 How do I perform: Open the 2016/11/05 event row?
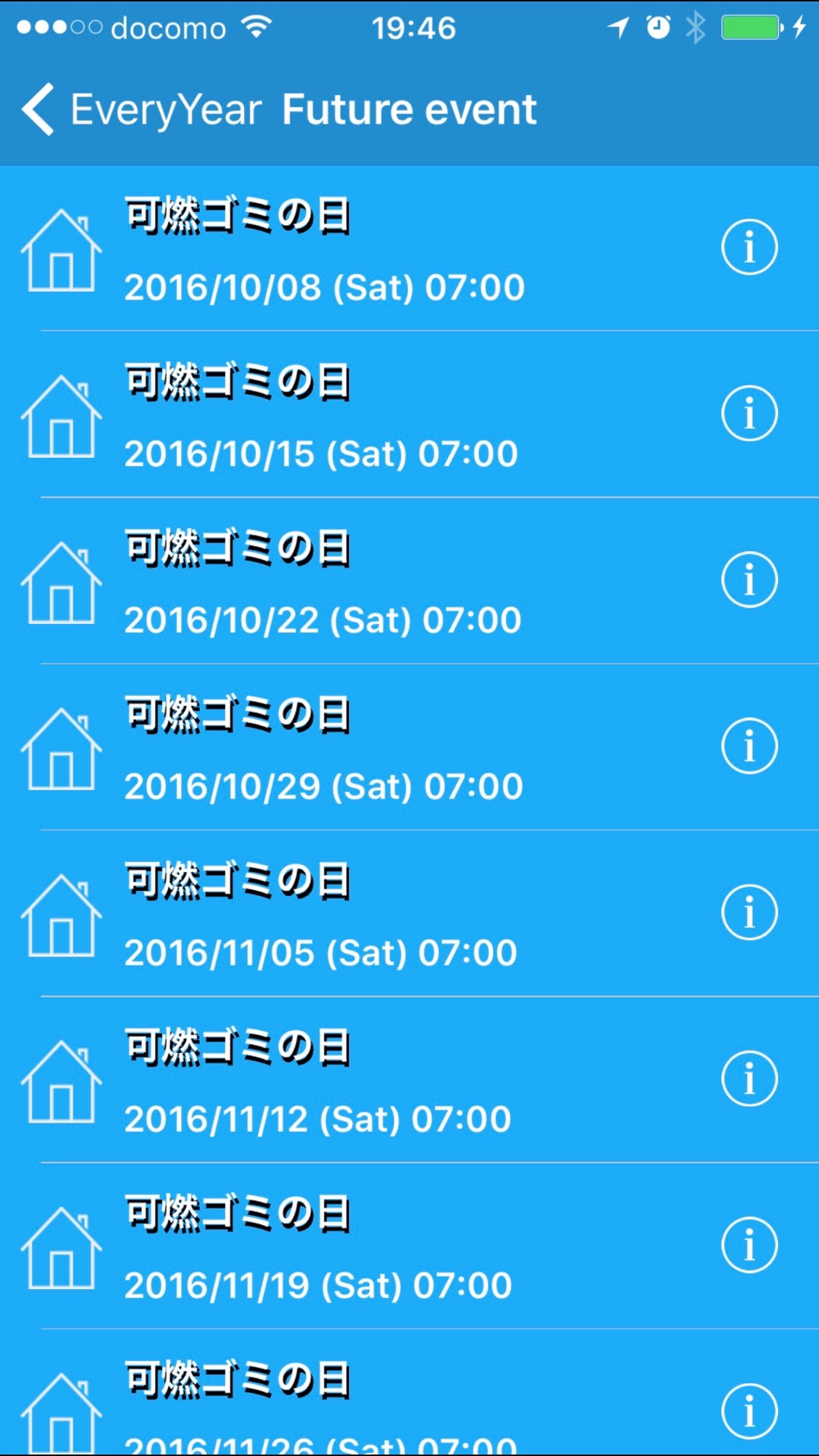point(409,913)
